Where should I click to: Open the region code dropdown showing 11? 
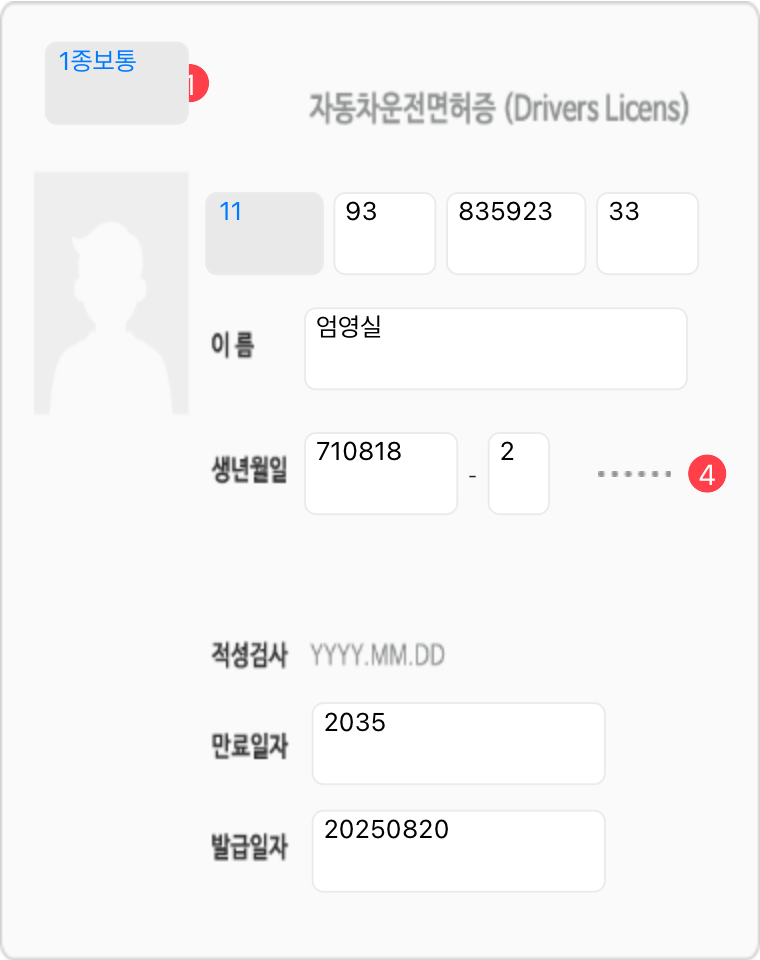tap(264, 233)
